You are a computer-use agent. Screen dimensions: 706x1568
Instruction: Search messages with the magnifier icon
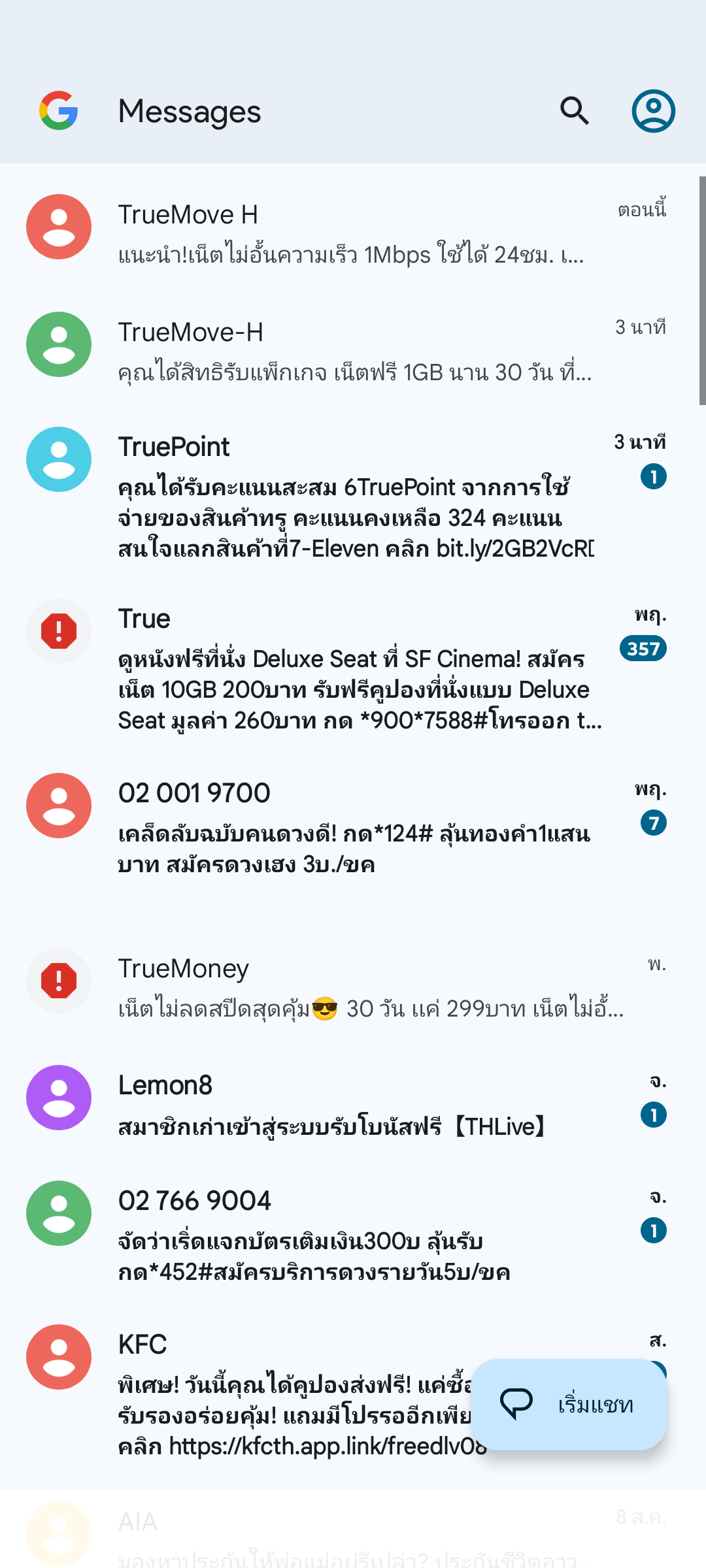575,111
